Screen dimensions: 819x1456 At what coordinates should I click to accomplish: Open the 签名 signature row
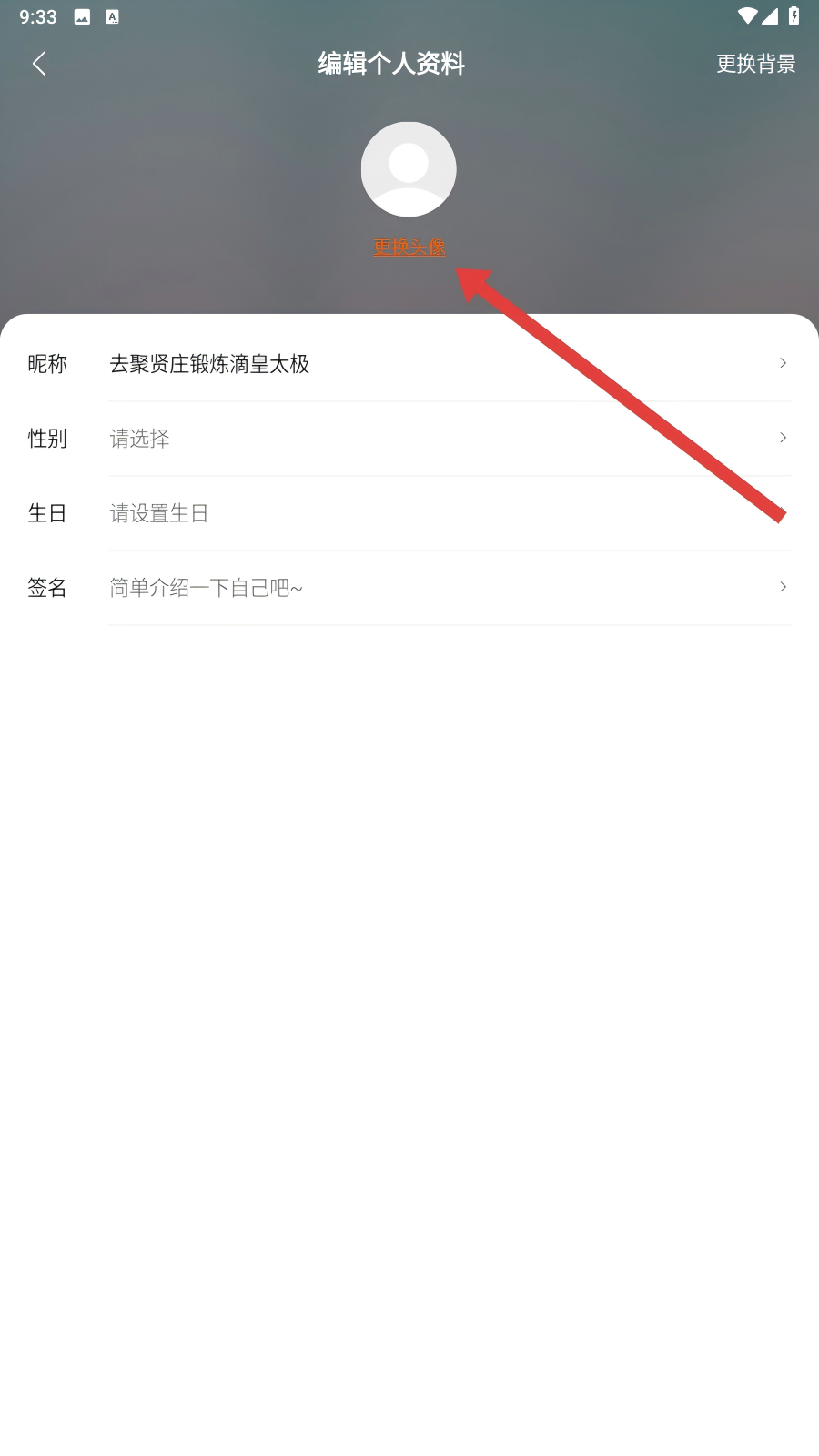pyautogui.click(x=409, y=588)
